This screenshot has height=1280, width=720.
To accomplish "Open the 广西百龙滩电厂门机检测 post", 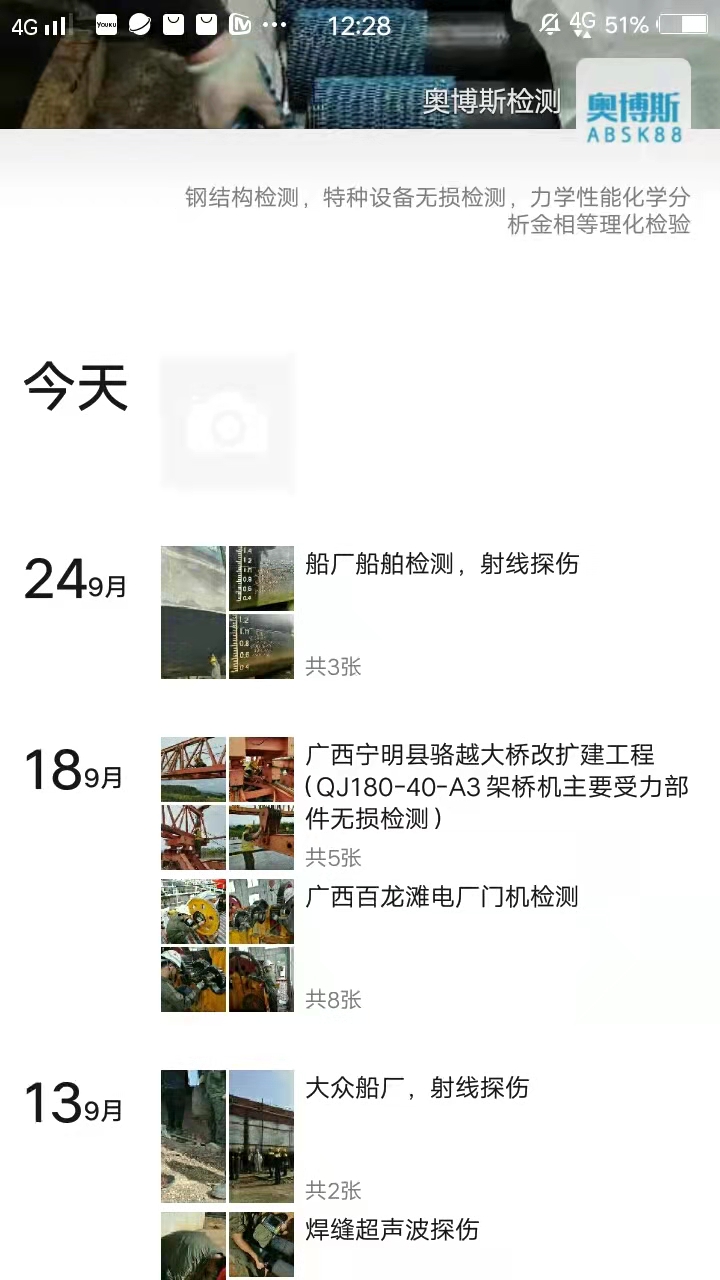I will point(441,897).
